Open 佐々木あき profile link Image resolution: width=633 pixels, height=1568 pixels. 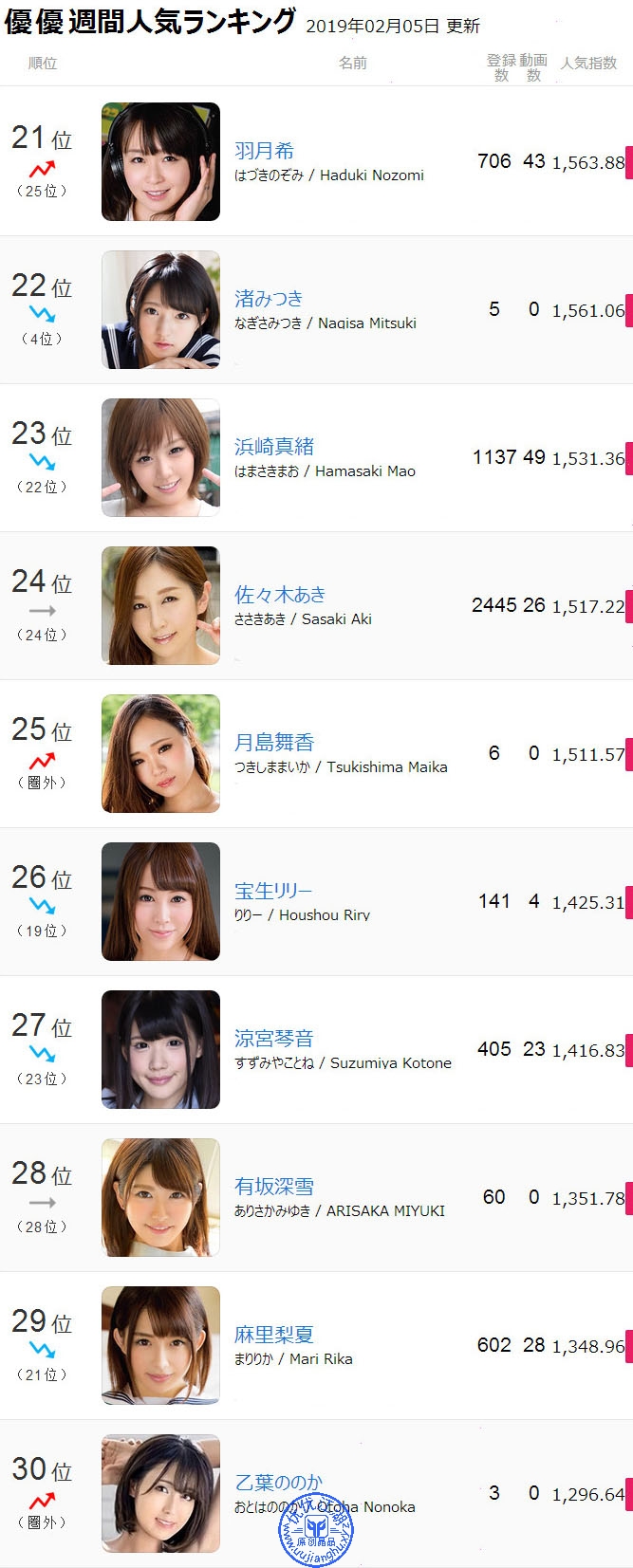pyautogui.click(x=280, y=595)
